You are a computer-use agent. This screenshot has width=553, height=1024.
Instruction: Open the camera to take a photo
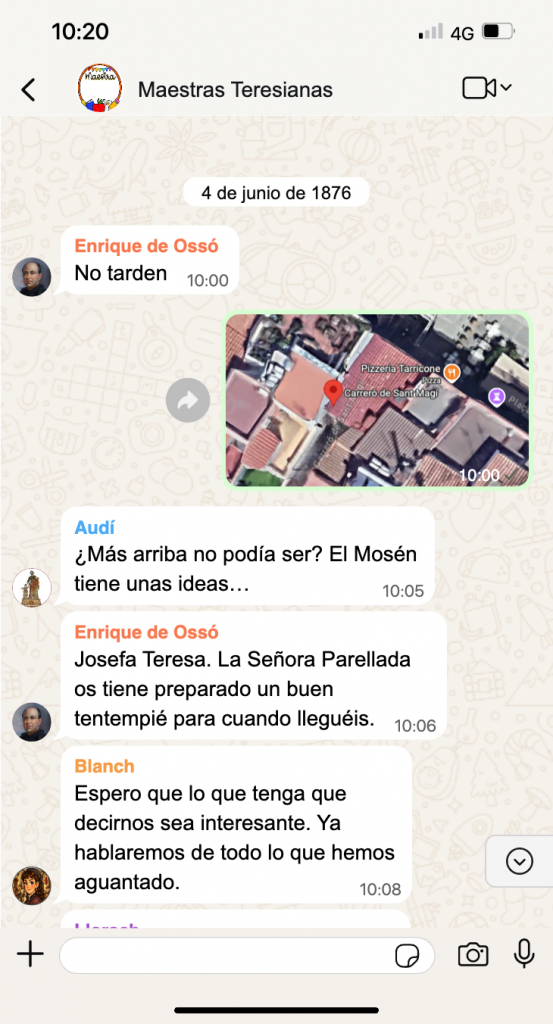click(x=473, y=955)
